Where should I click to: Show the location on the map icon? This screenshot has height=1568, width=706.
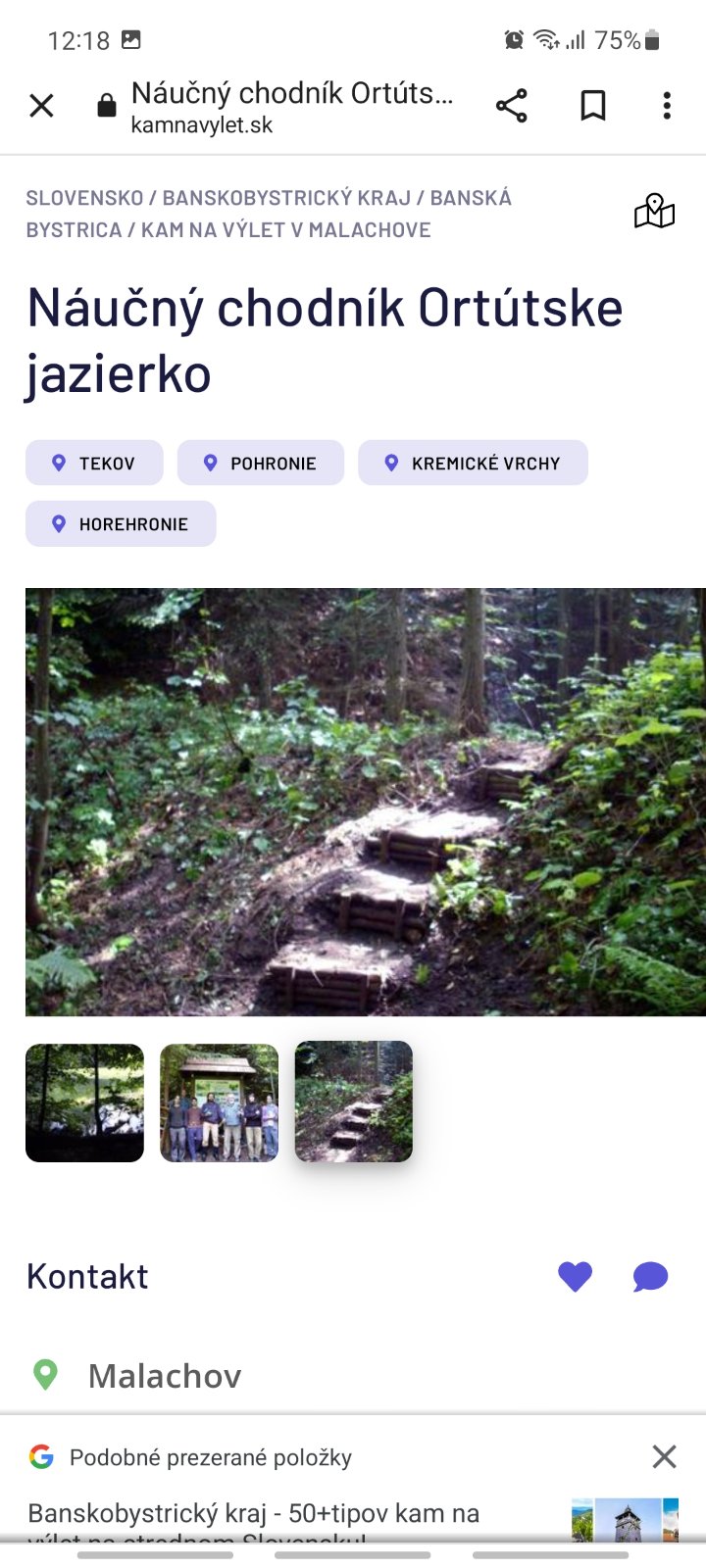click(654, 211)
